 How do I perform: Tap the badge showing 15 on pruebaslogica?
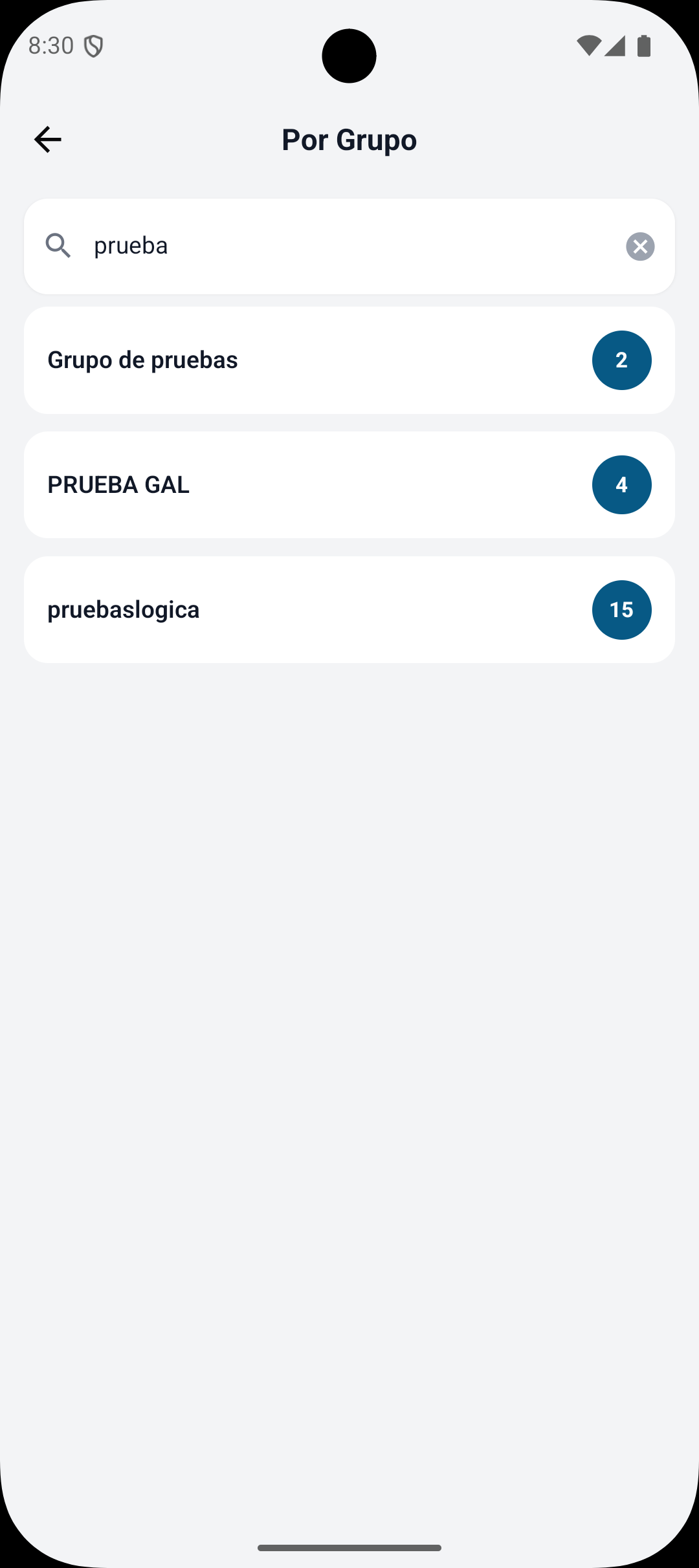point(621,609)
